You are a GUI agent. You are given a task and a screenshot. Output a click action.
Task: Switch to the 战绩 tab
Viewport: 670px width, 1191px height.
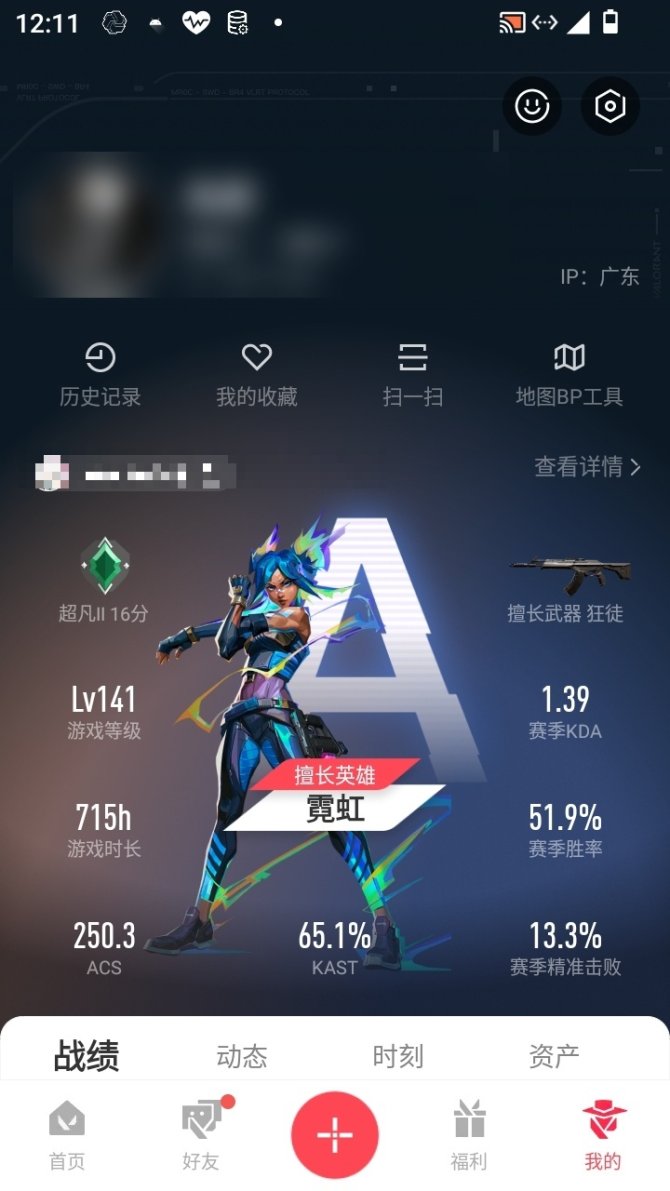click(x=86, y=1056)
